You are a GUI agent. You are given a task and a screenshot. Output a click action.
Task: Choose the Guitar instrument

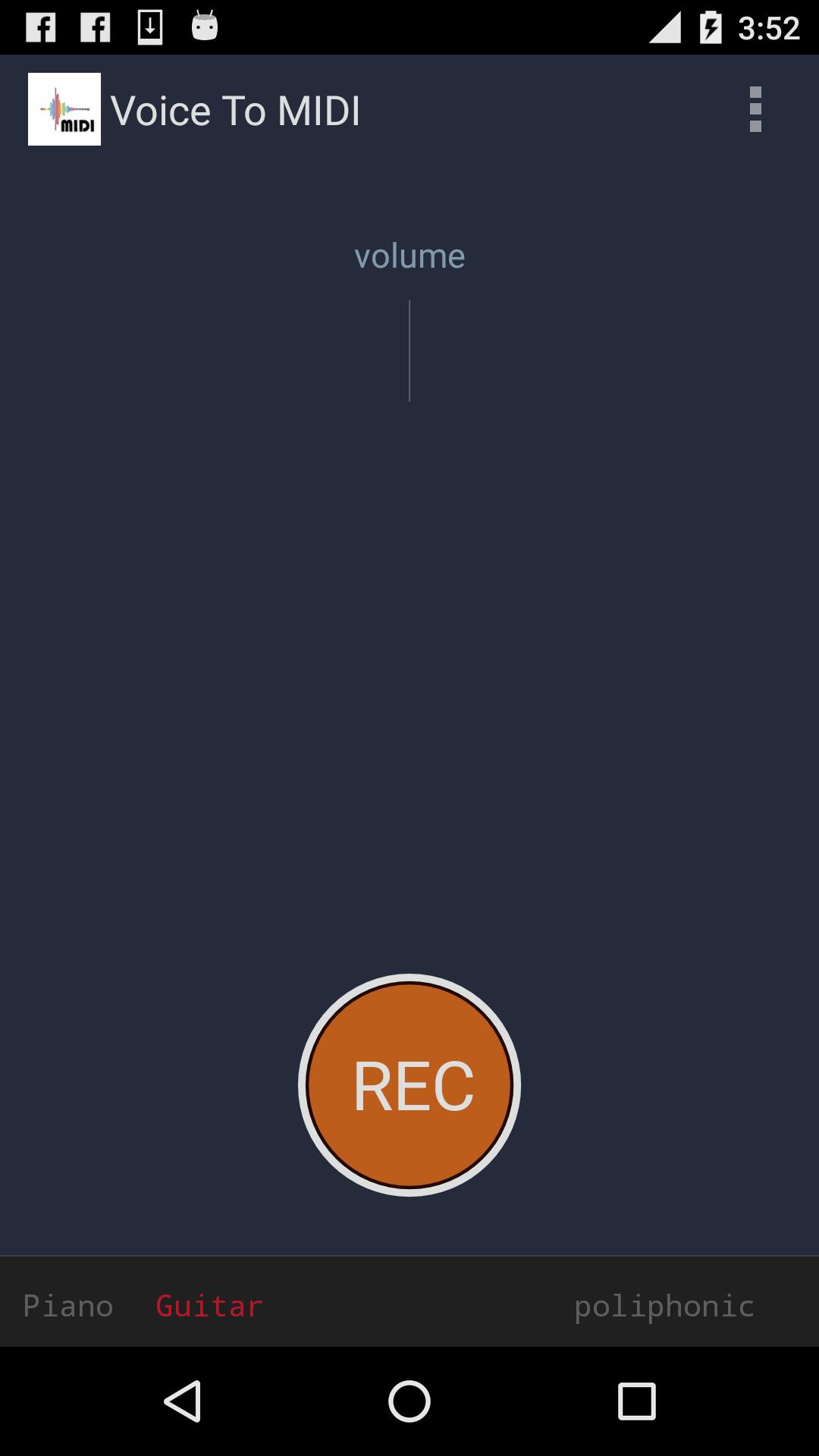(209, 1306)
